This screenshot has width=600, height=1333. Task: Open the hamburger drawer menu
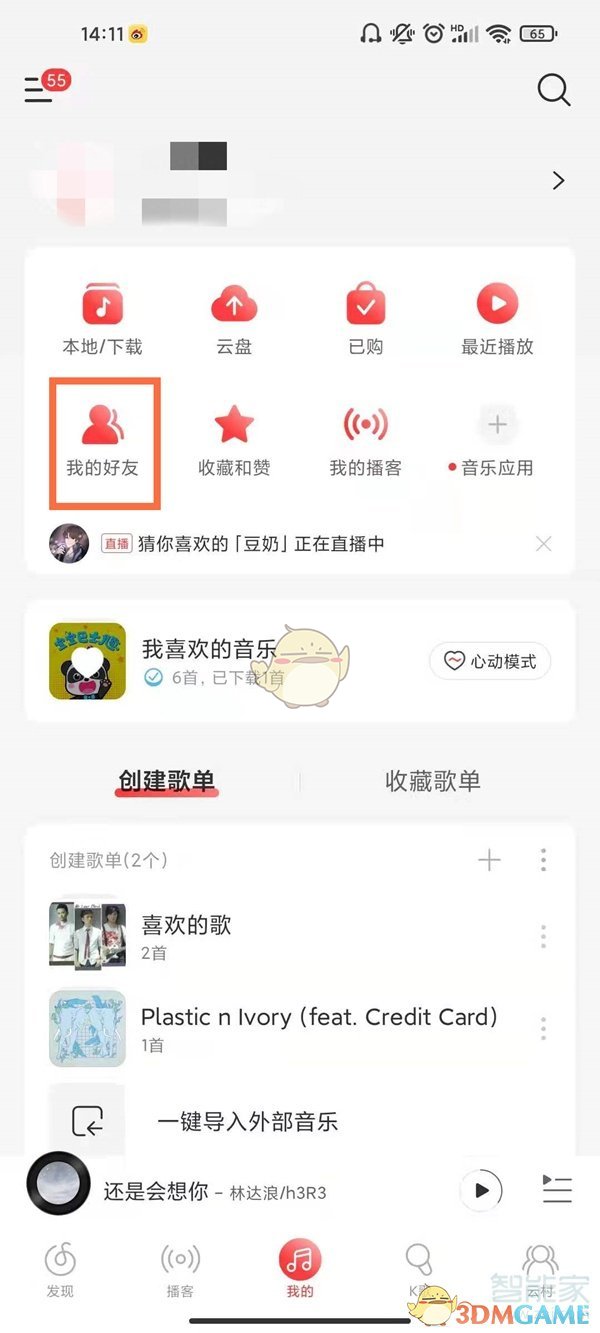coord(38,91)
